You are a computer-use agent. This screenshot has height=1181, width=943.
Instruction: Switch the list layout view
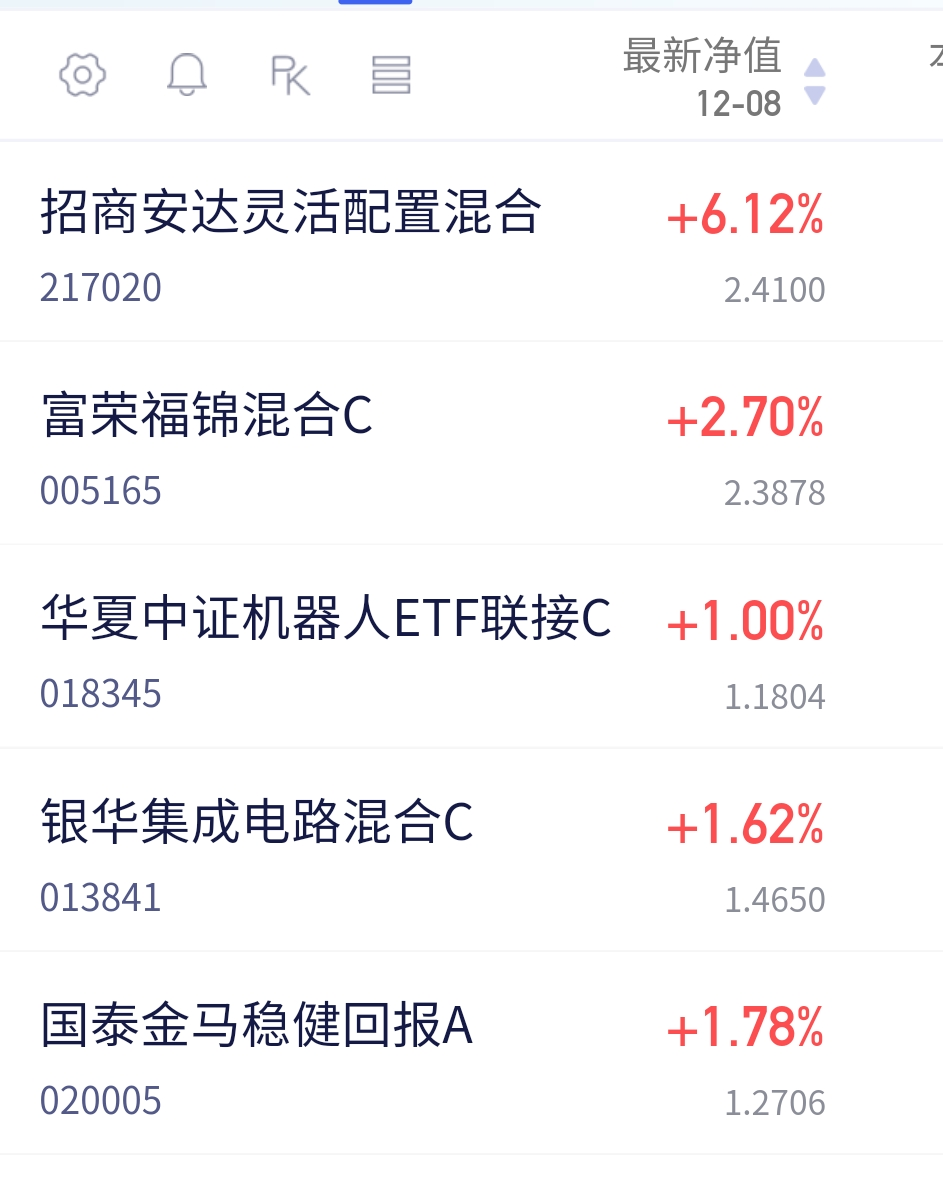(391, 75)
